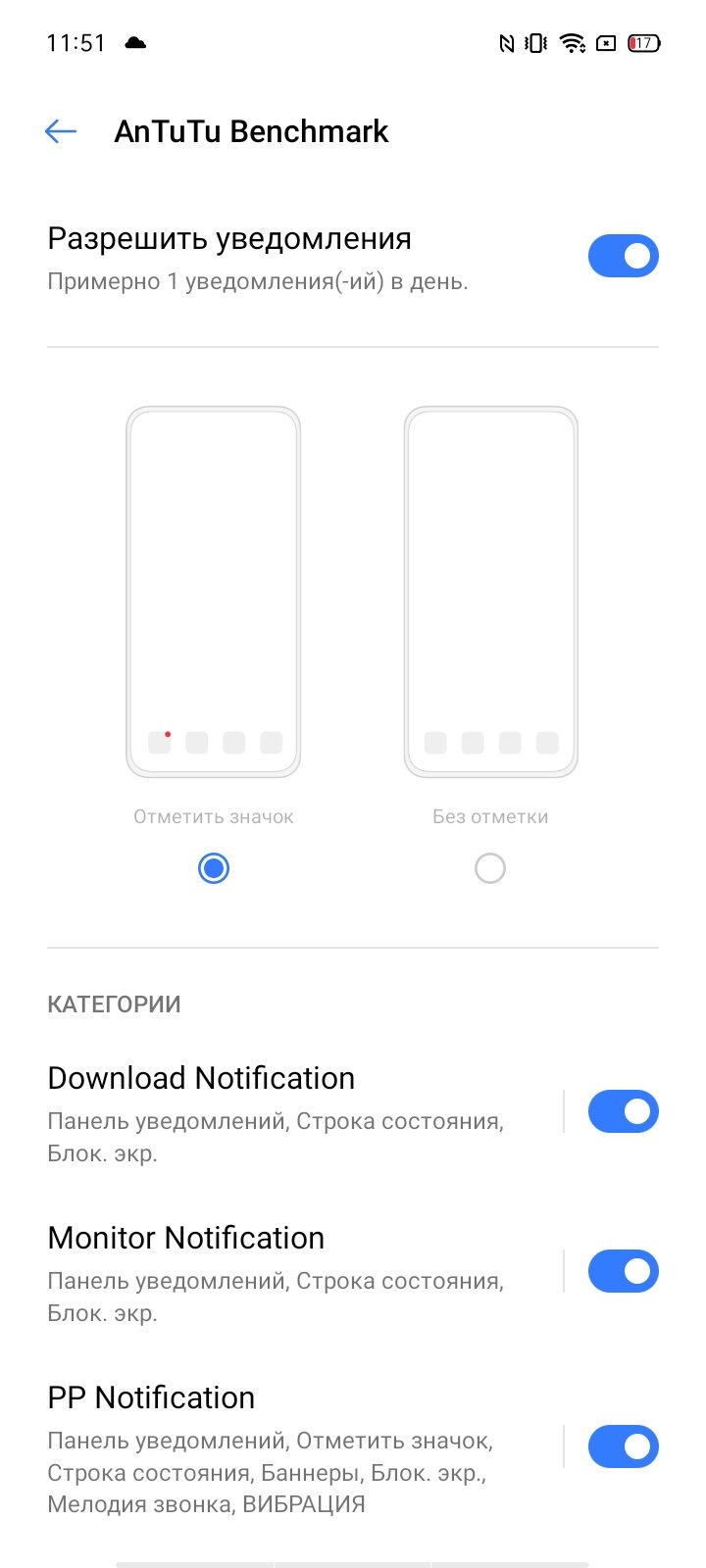The width and height of the screenshot is (706, 1568).
Task: Open PP Notification category settings
Action: point(294,1447)
